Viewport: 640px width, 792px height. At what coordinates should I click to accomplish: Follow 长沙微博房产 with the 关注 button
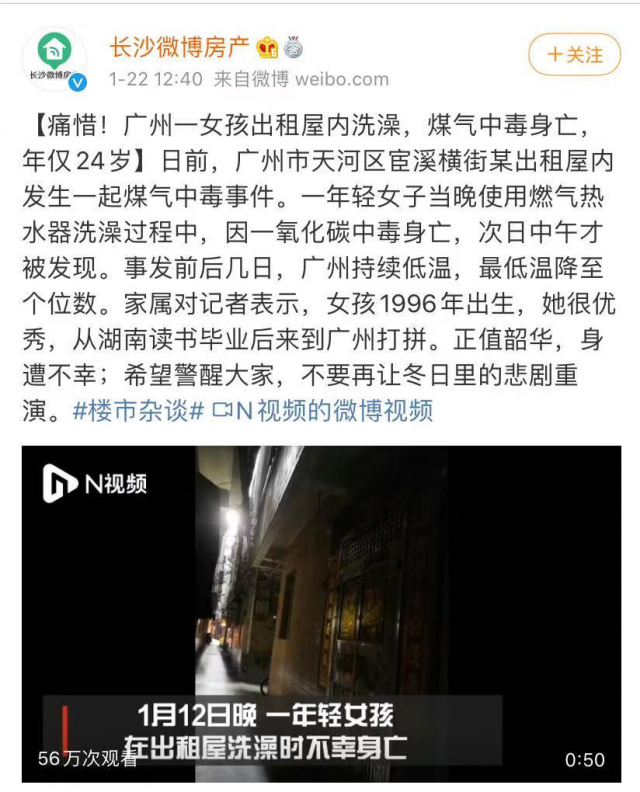[575, 55]
